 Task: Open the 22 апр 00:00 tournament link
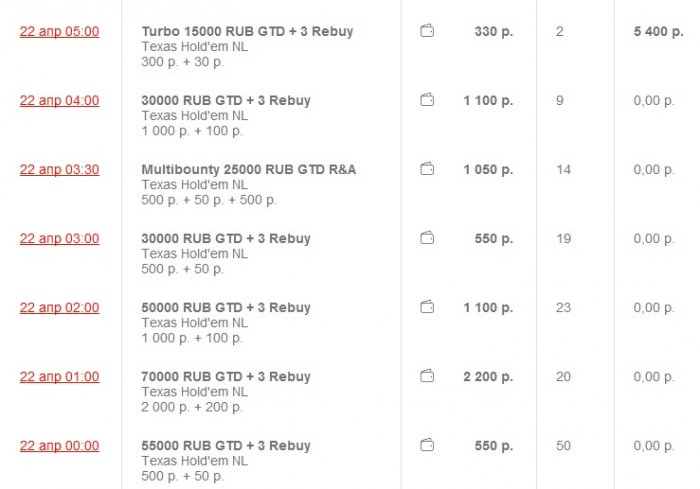(x=59, y=446)
